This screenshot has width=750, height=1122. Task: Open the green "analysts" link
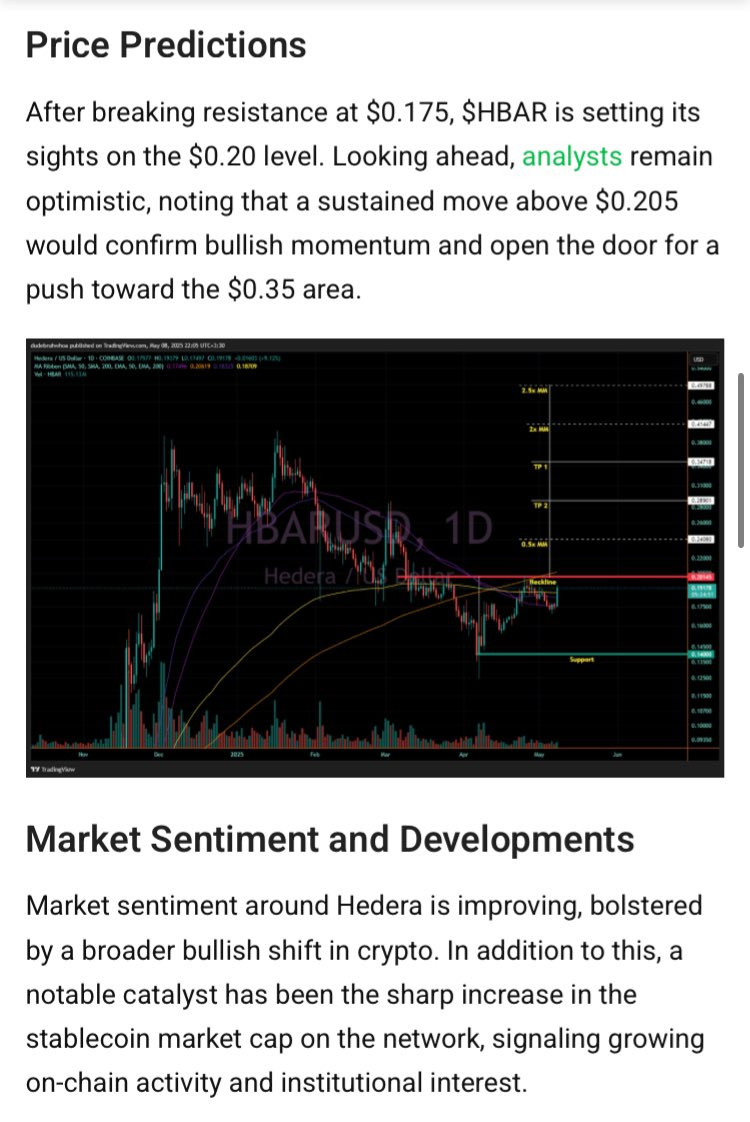coord(572,157)
